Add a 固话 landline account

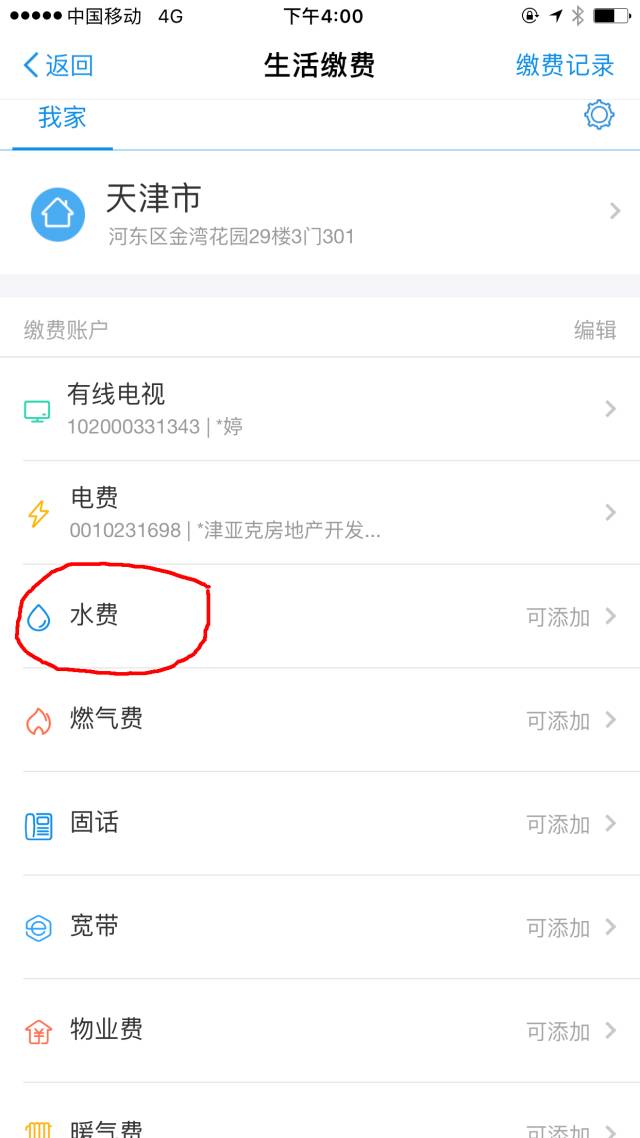point(320,824)
